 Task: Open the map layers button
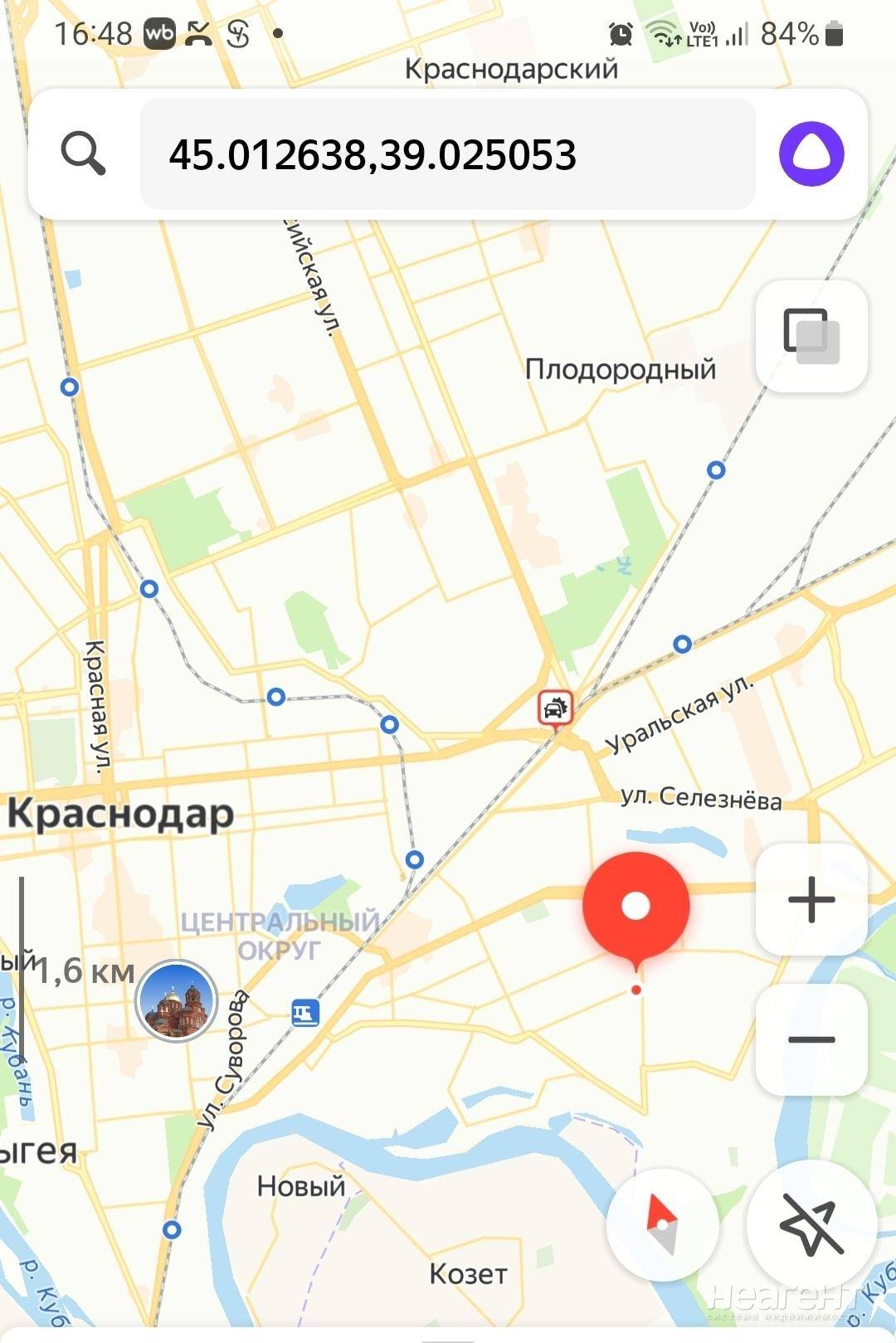click(x=811, y=336)
